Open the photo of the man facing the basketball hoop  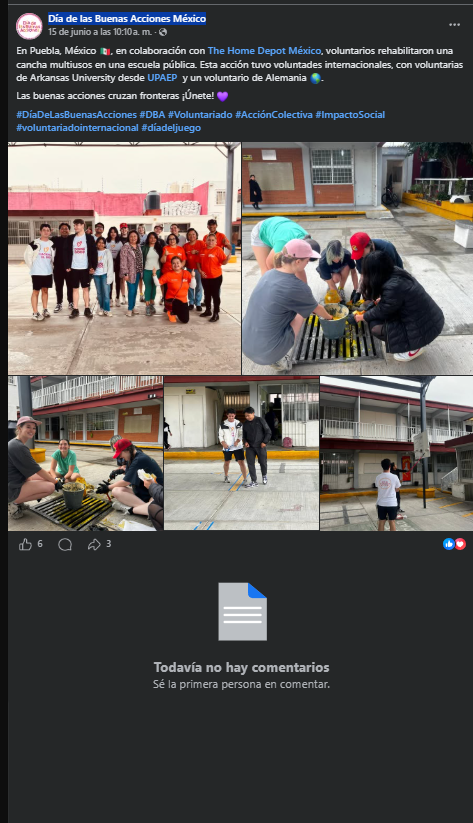pyautogui.click(x=396, y=453)
